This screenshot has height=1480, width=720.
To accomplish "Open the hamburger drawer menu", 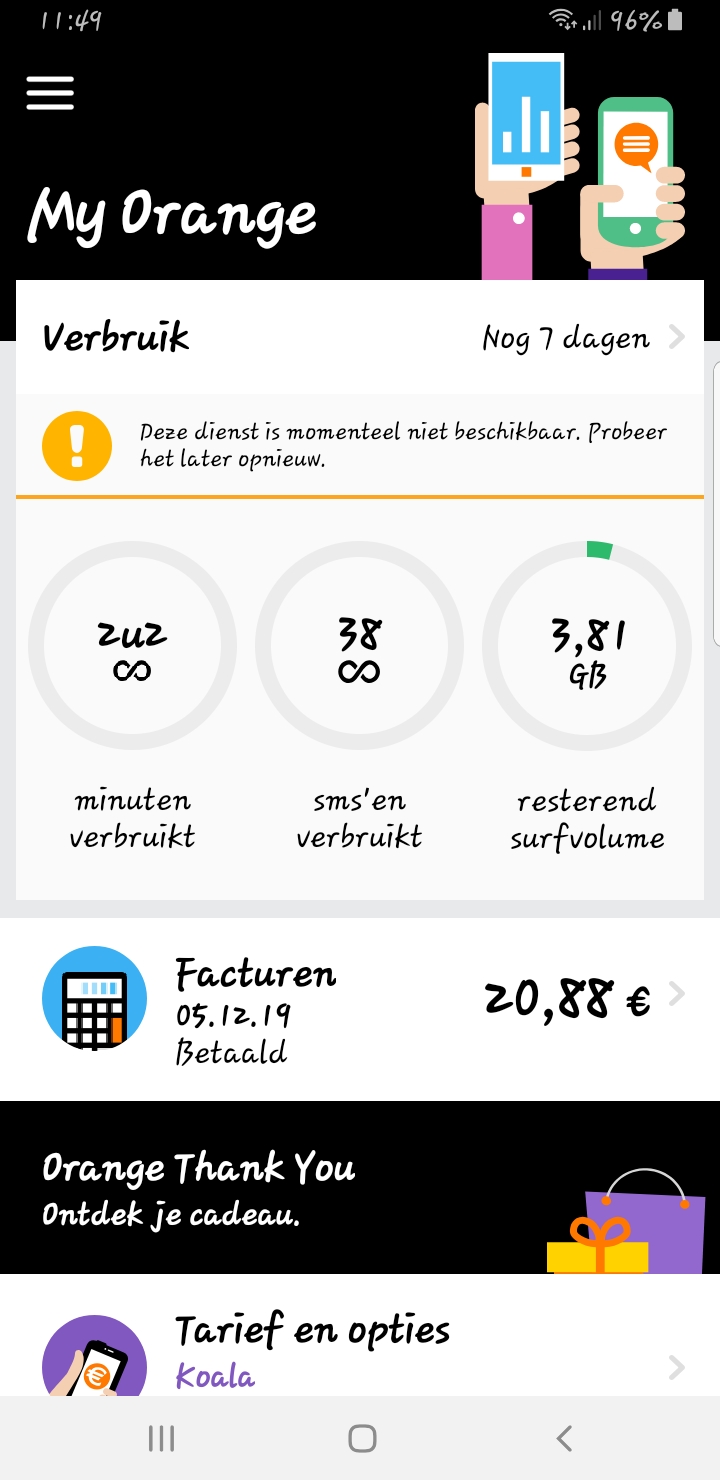I will (50, 93).
